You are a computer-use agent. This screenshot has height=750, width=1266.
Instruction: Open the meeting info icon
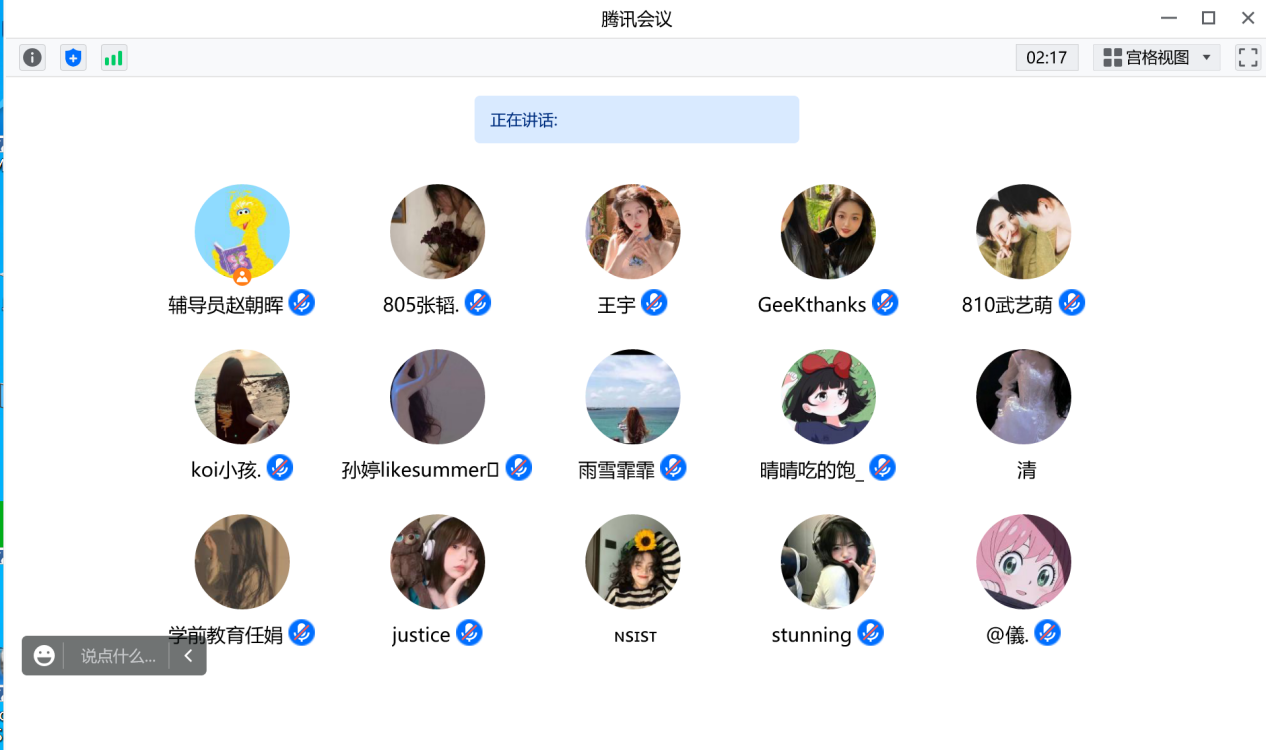click(33, 58)
